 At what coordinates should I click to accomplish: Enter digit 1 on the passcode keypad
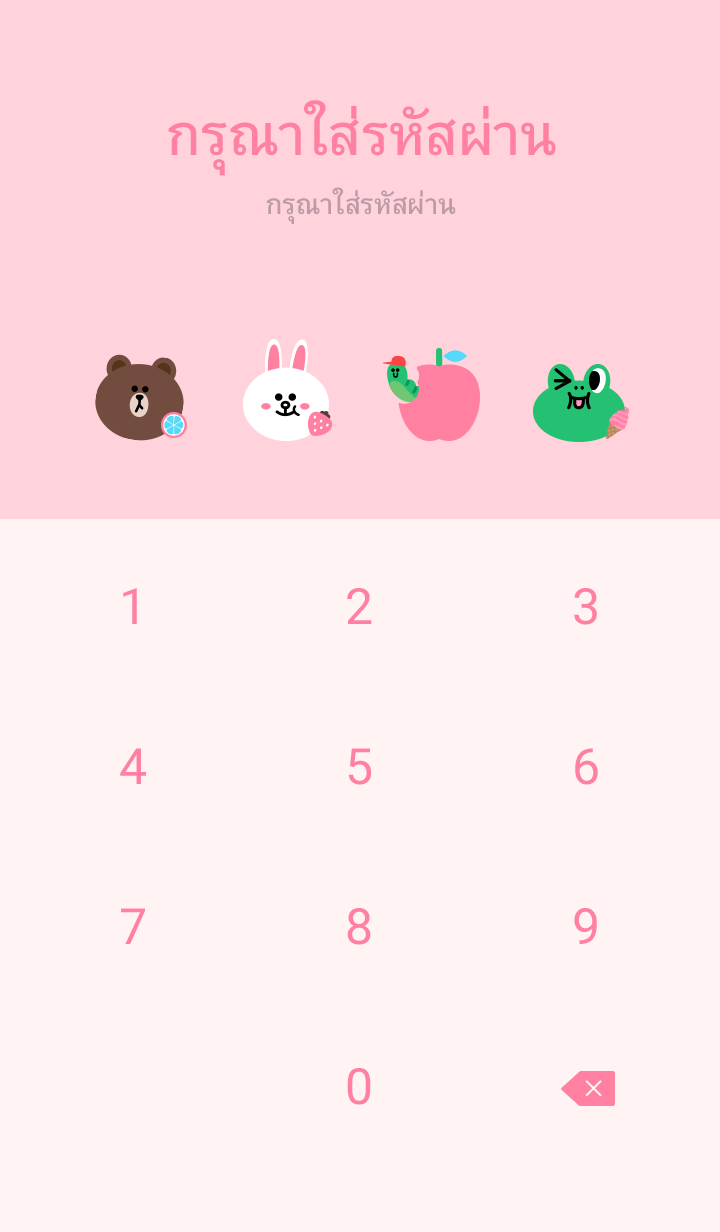[x=132, y=607]
